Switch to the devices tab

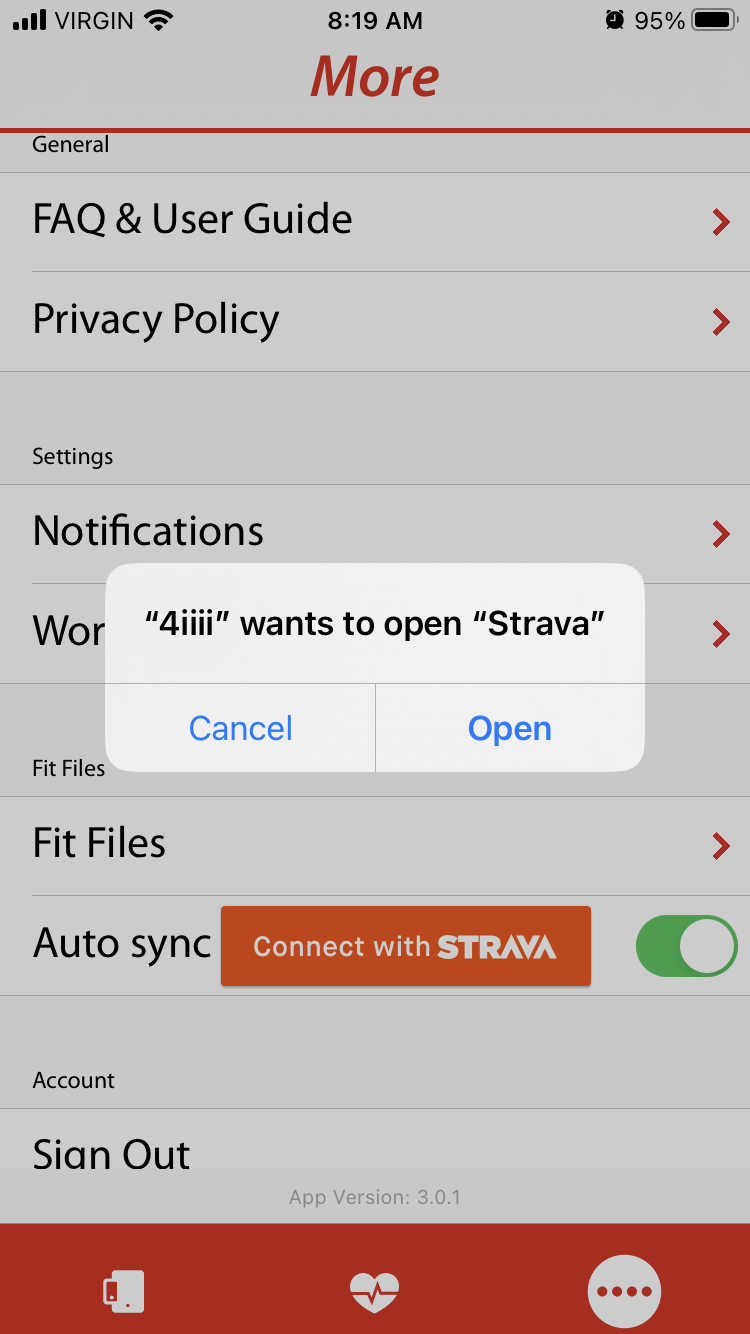[124, 1291]
